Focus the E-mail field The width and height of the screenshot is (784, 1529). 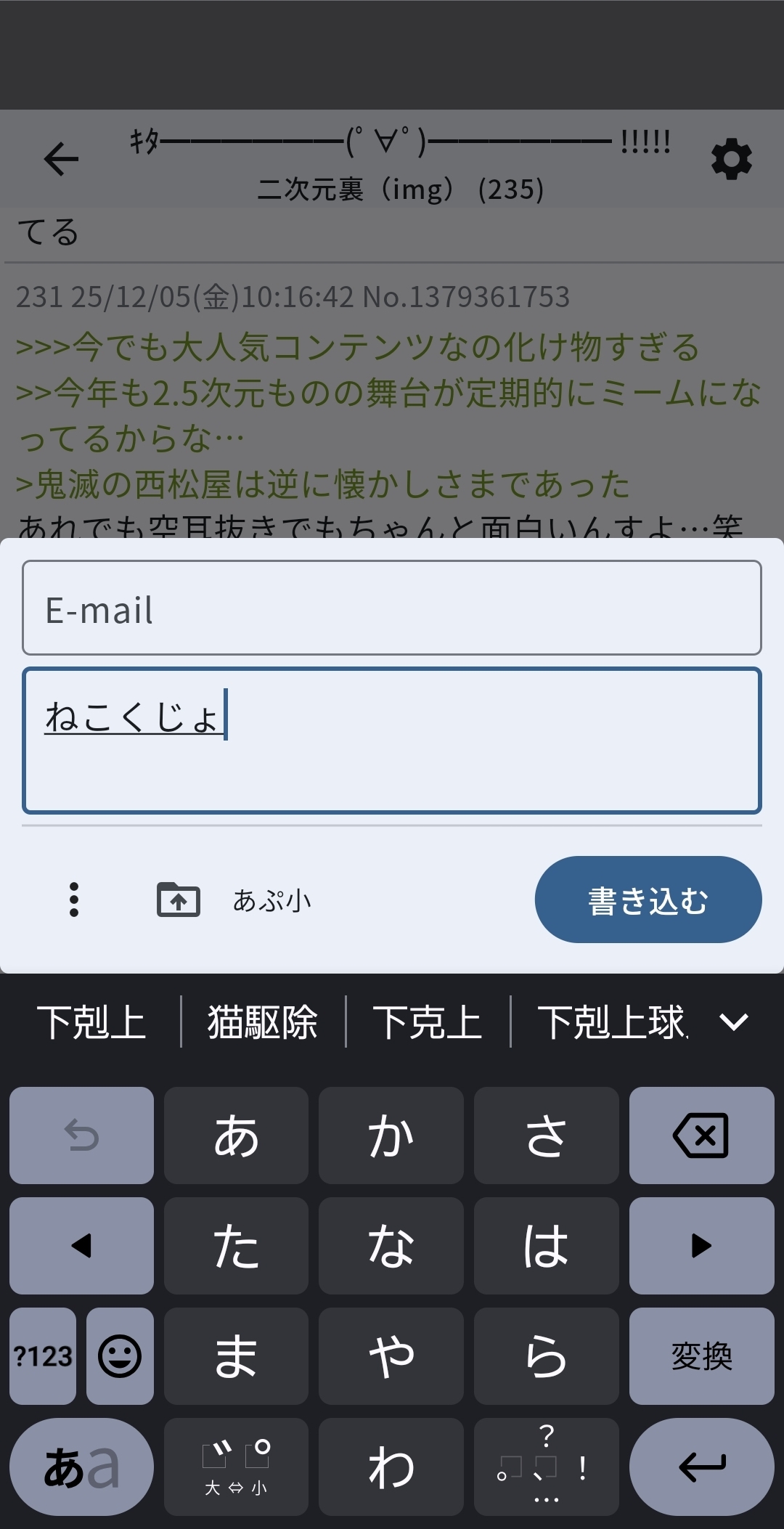tap(392, 608)
